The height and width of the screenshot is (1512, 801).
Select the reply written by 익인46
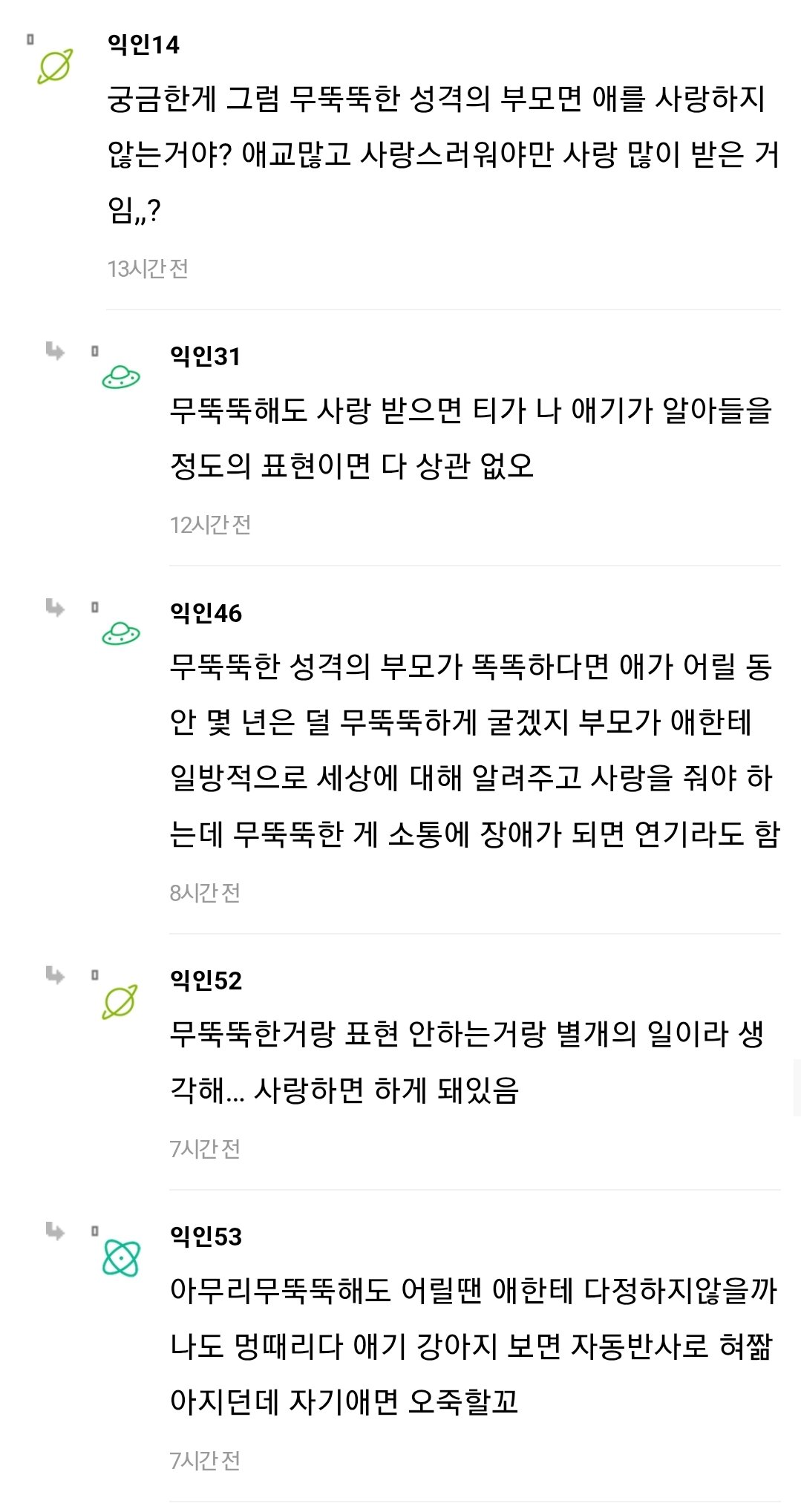(474, 750)
